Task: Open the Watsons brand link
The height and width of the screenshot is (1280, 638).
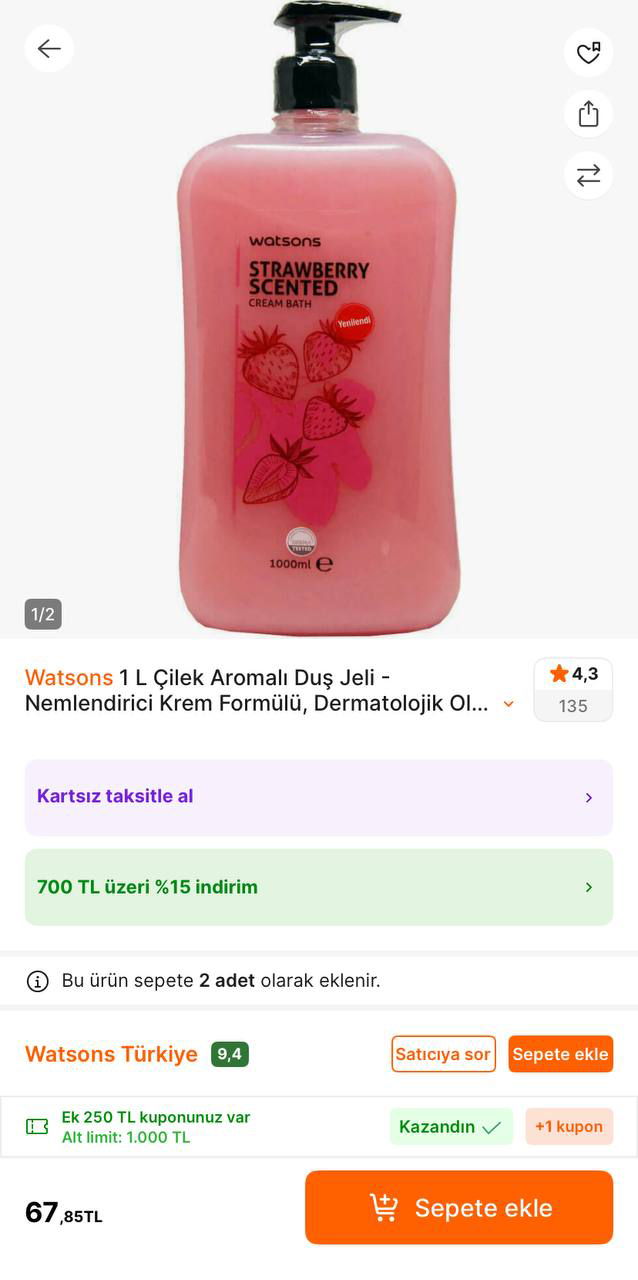Action: [69, 677]
